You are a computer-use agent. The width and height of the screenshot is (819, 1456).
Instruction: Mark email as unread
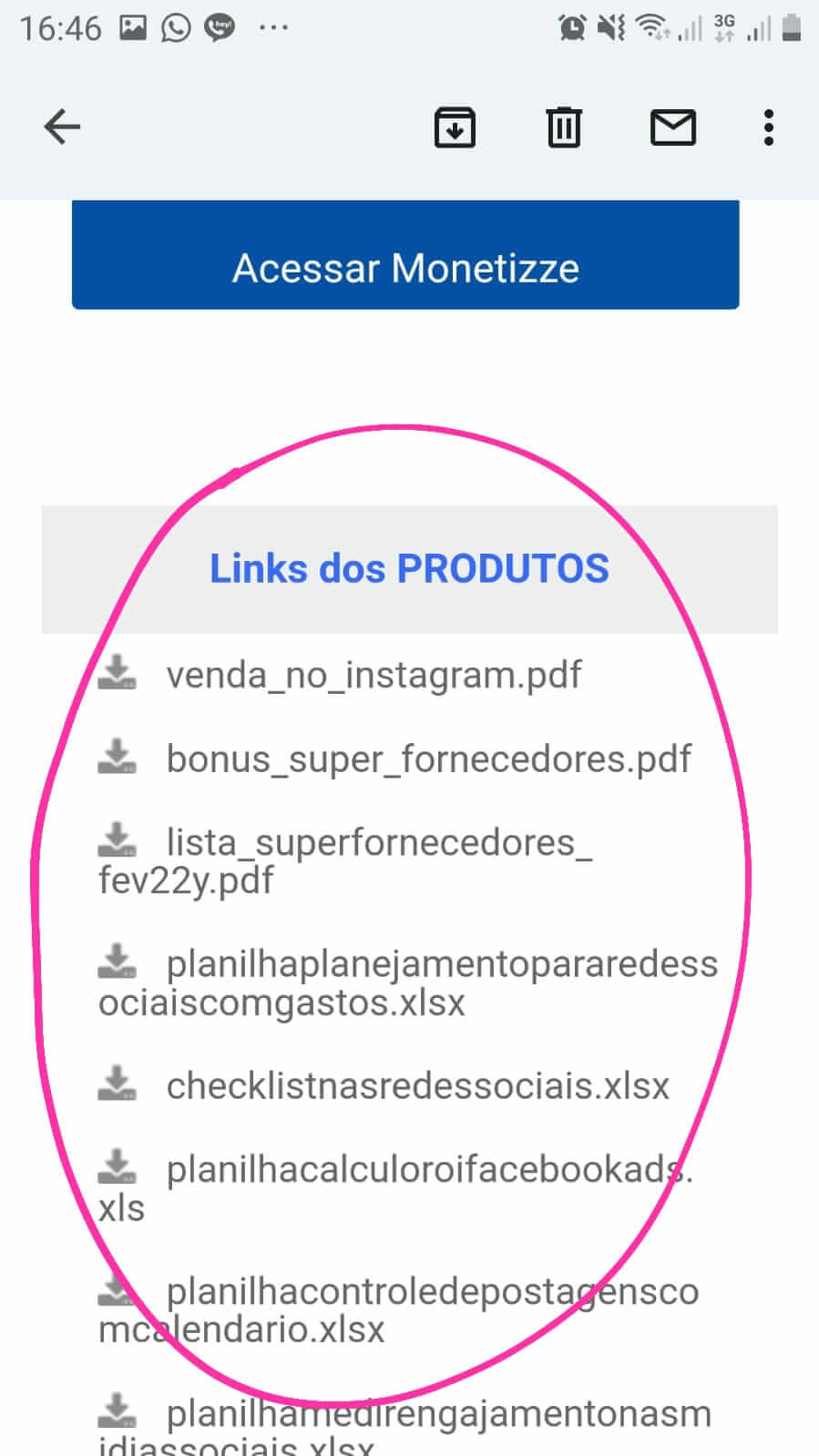point(673,127)
